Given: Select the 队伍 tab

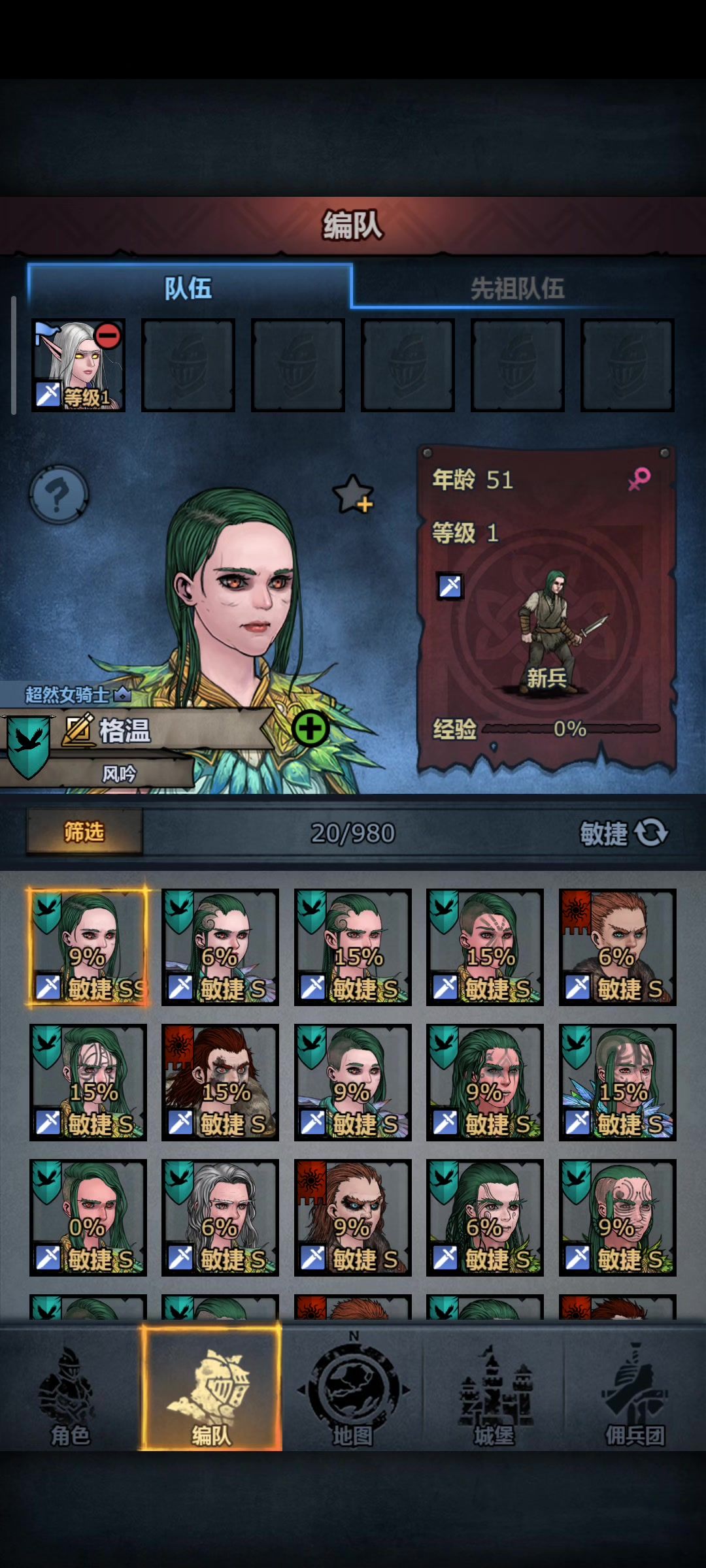Looking at the screenshot, I should [188, 287].
